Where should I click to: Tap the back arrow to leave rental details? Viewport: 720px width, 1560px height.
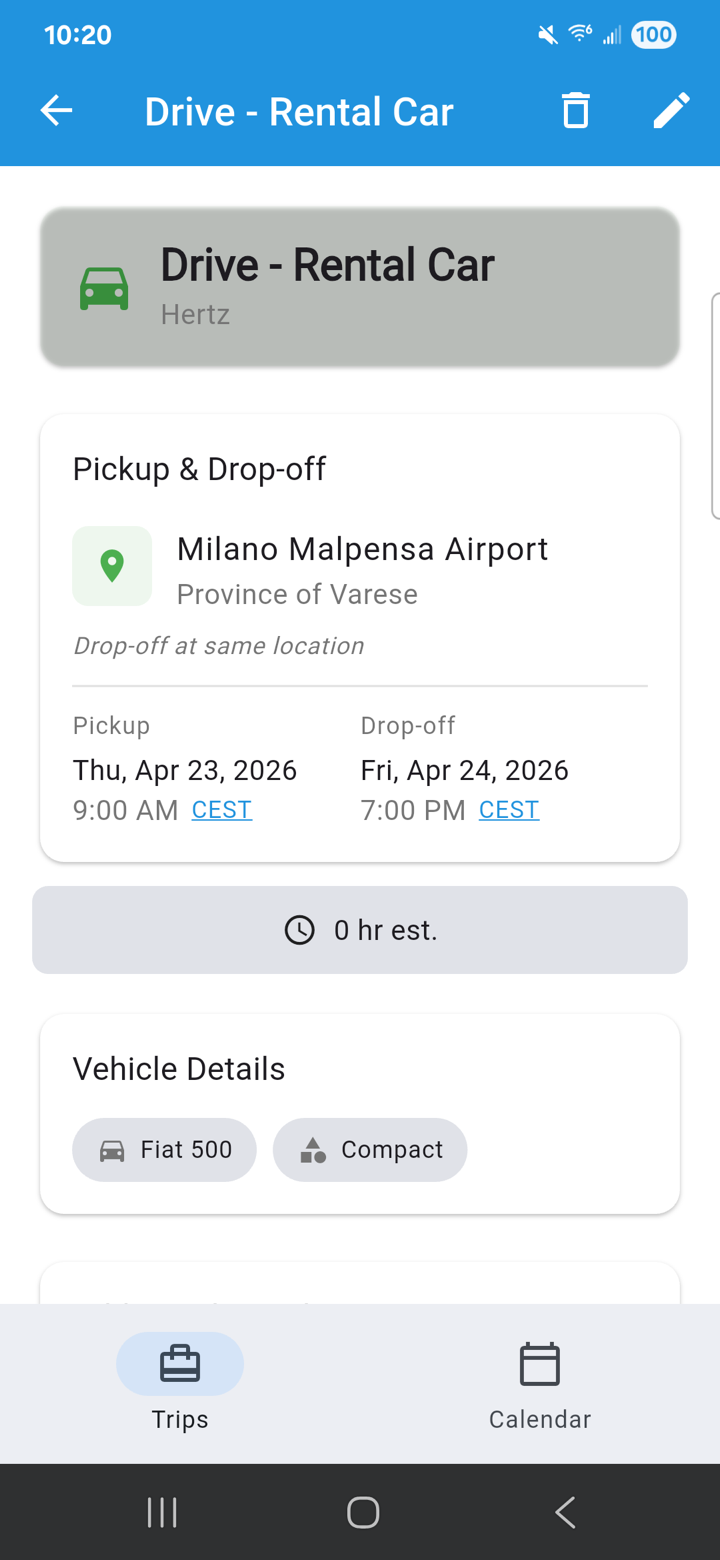tap(56, 111)
